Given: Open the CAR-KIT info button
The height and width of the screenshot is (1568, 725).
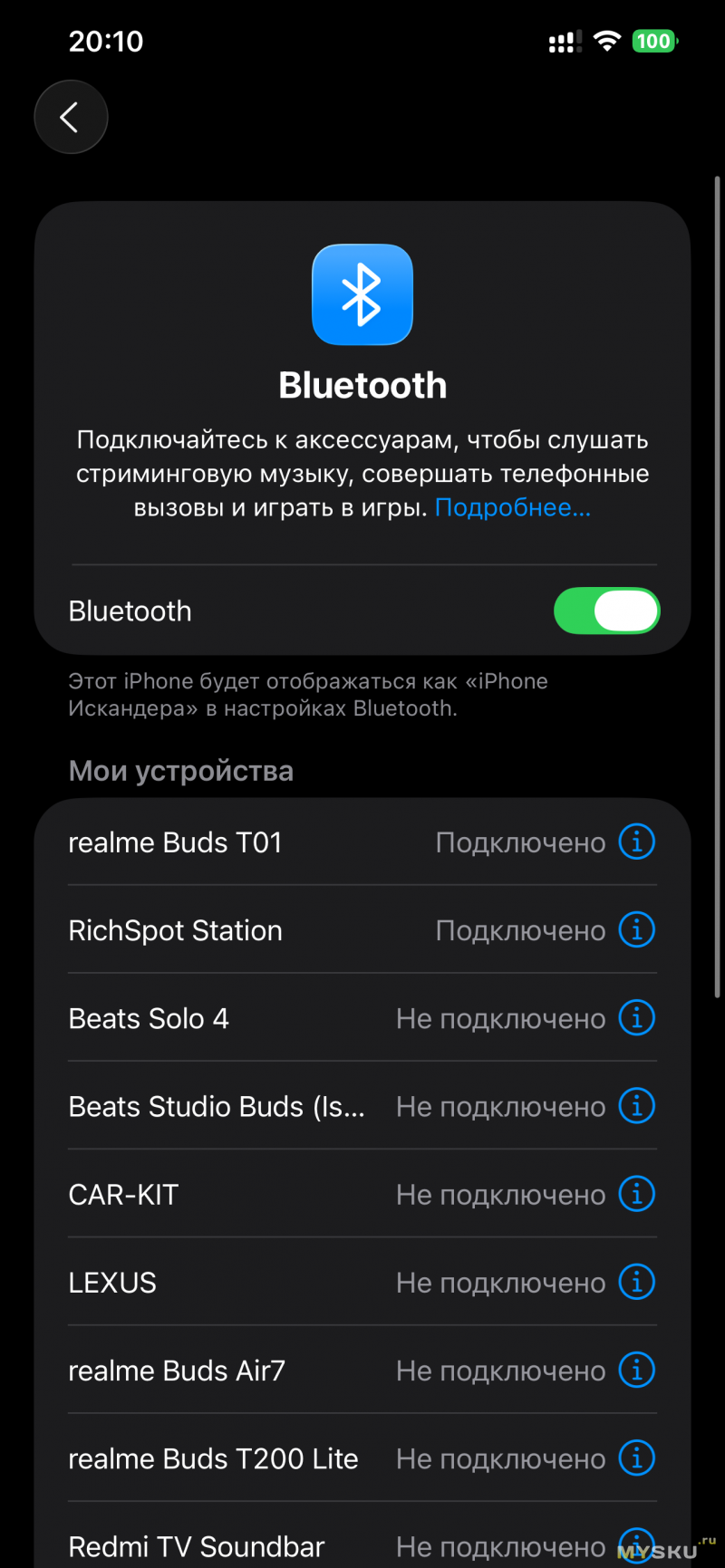Looking at the screenshot, I should 637,1194.
